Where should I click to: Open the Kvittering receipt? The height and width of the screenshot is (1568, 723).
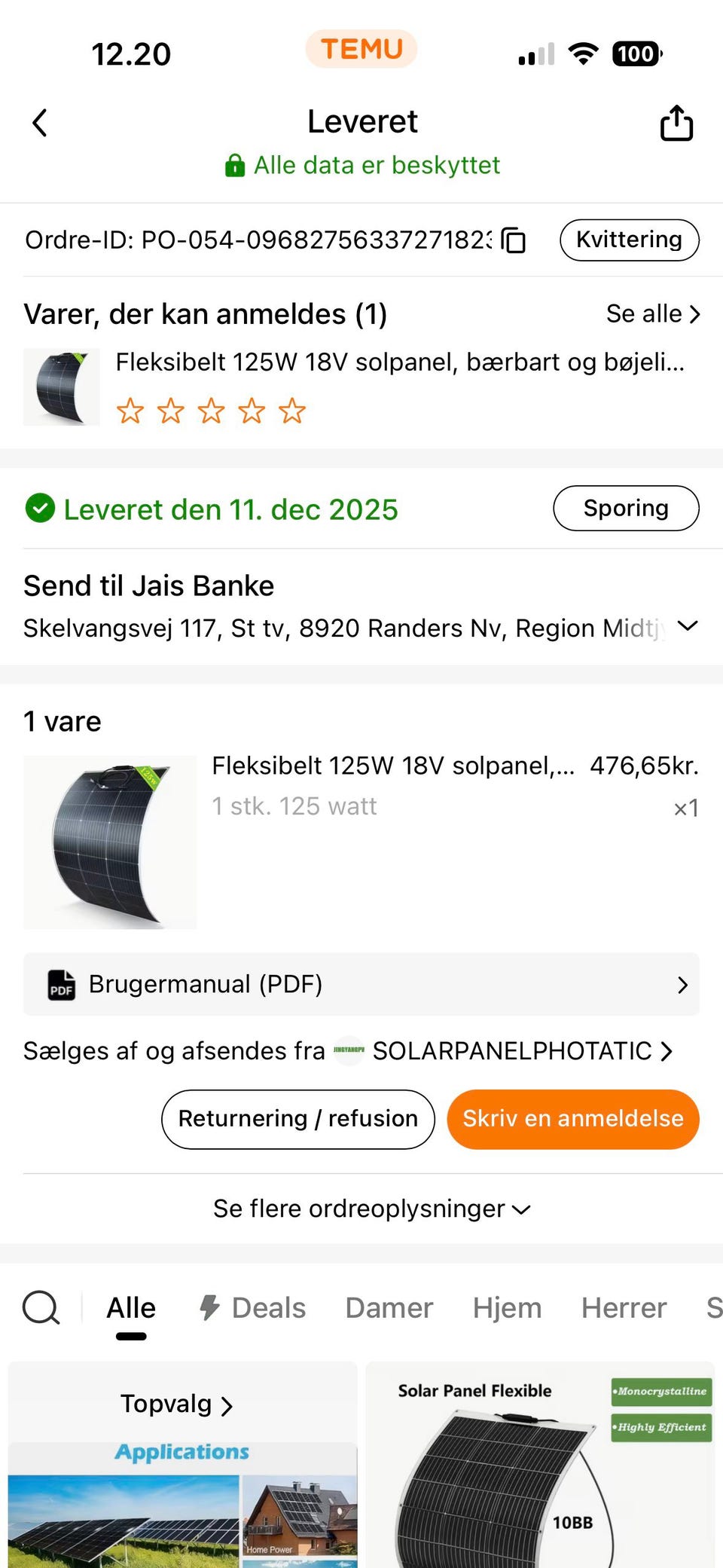629,240
